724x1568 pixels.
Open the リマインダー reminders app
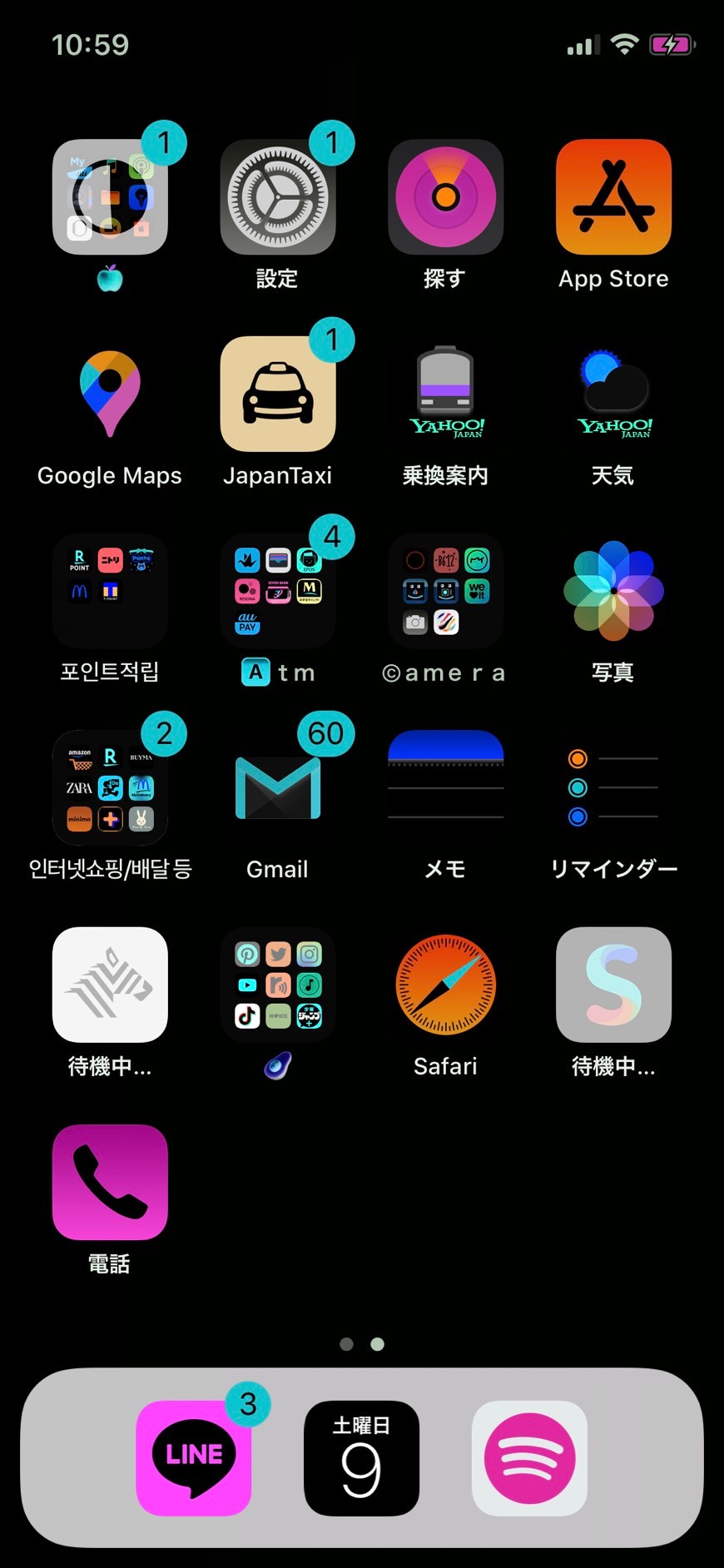coord(613,788)
